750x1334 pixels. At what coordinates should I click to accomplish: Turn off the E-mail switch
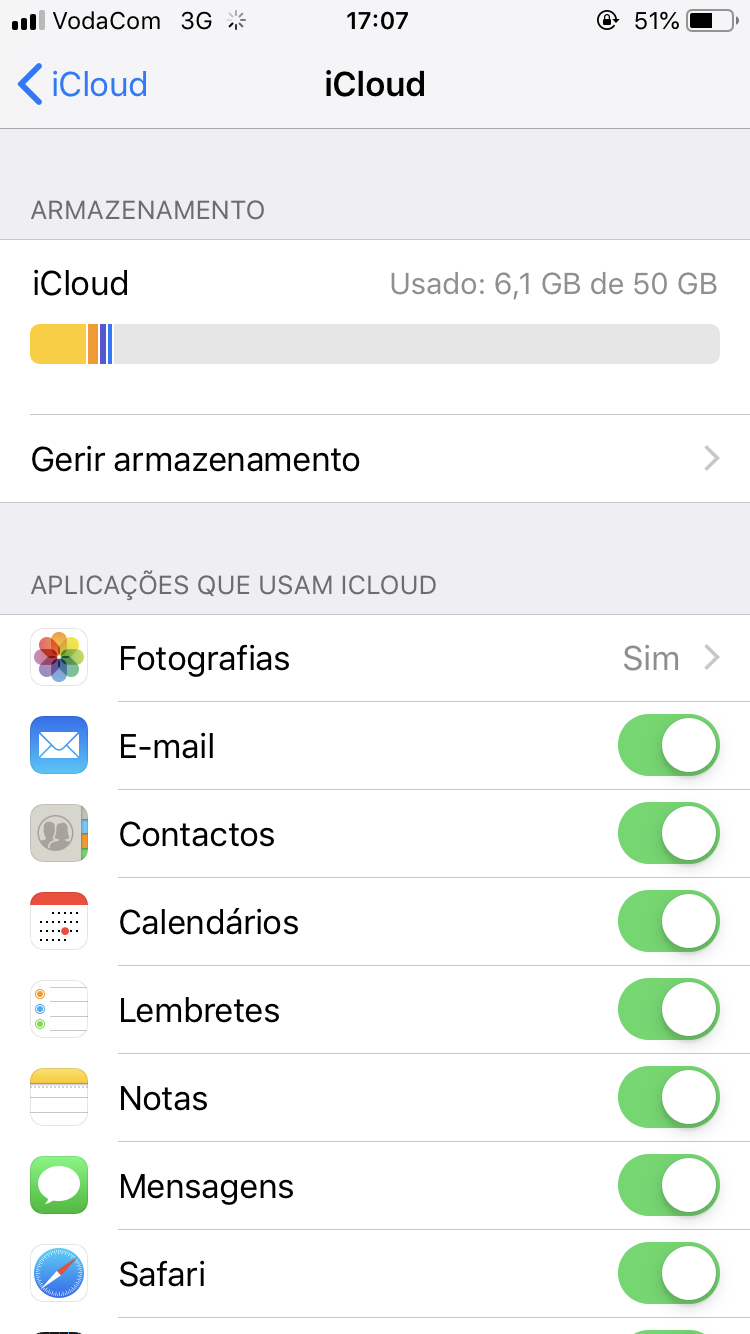click(x=668, y=746)
